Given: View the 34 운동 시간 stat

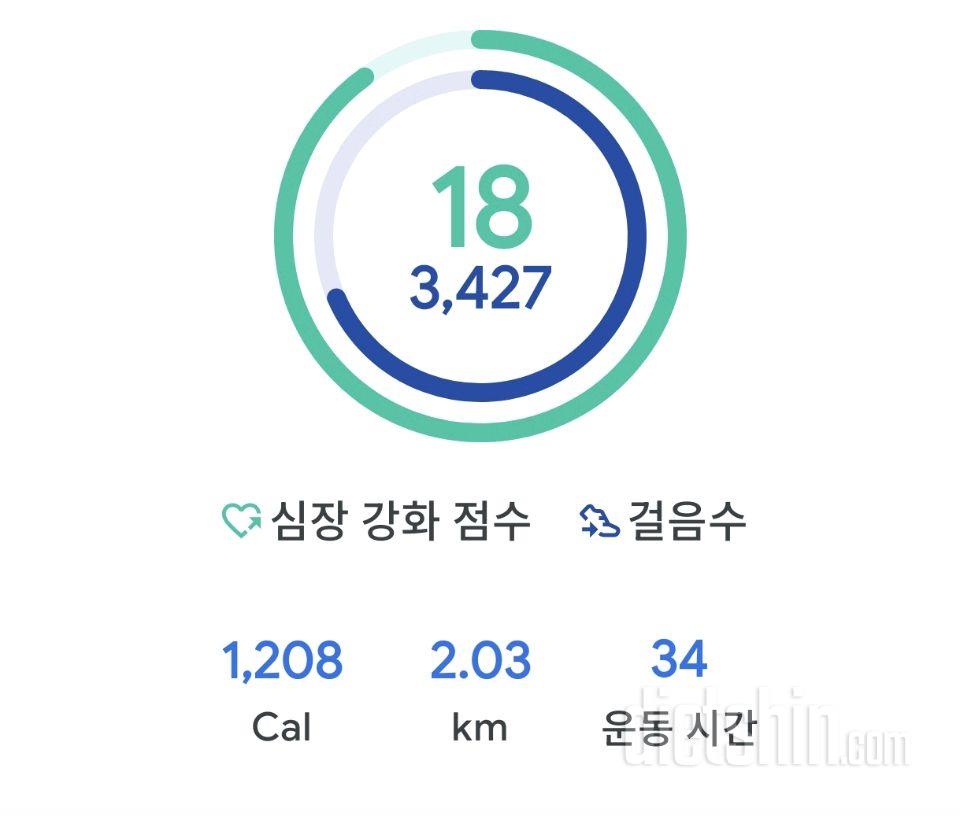Looking at the screenshot, I should 679,688.
